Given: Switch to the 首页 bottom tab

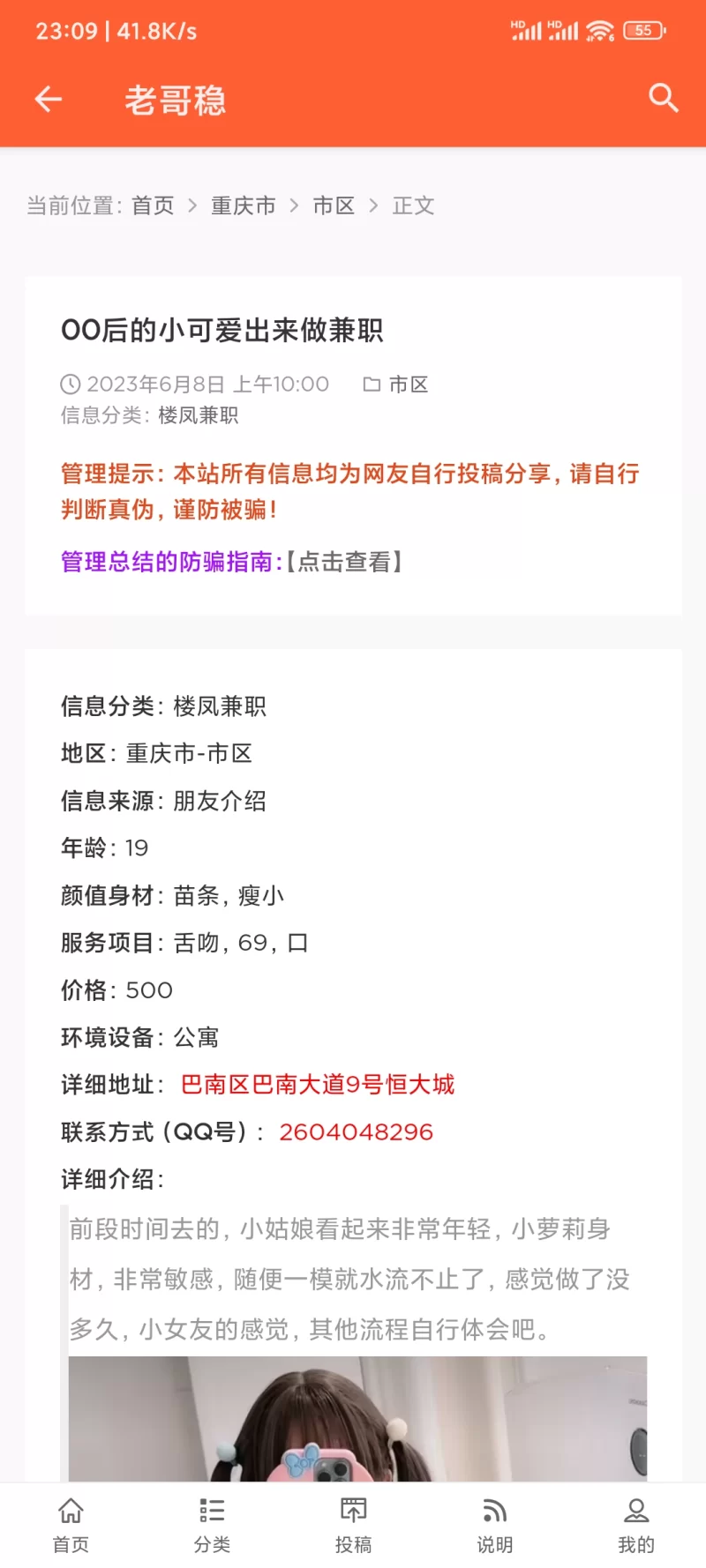Looking at the screenshot, I should (x=71, y=1525).
